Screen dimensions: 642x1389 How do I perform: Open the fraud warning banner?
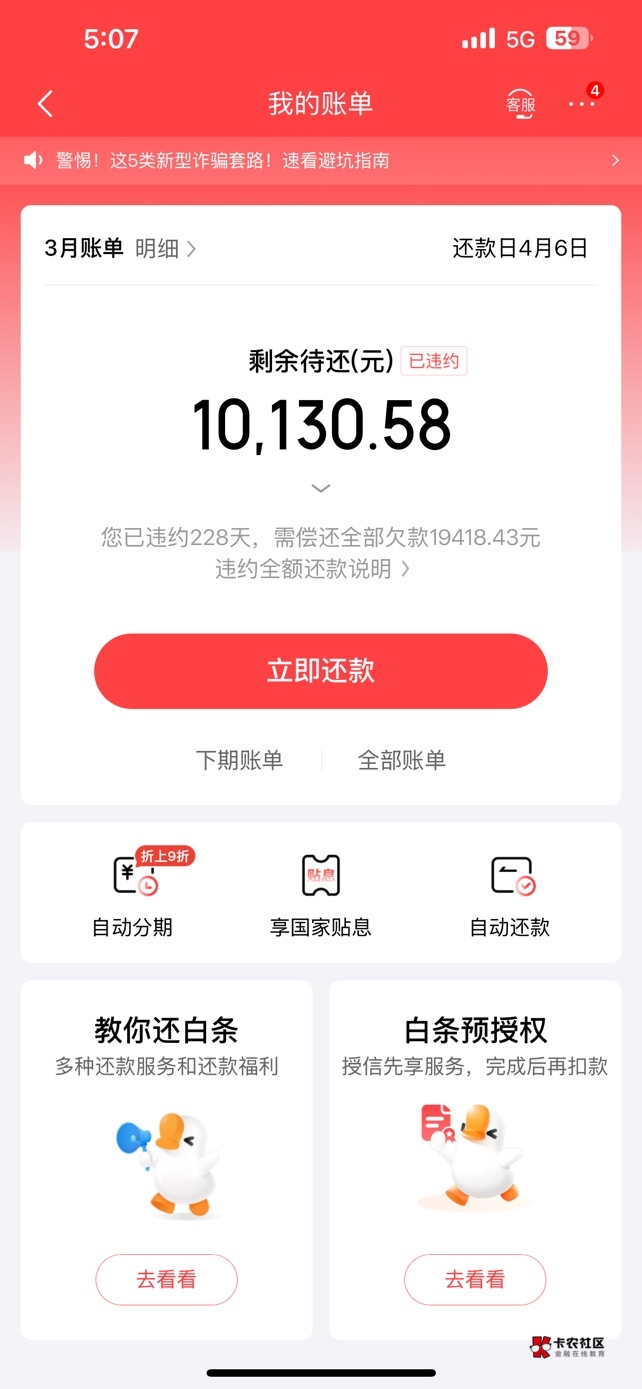click(x=320, y=160)
